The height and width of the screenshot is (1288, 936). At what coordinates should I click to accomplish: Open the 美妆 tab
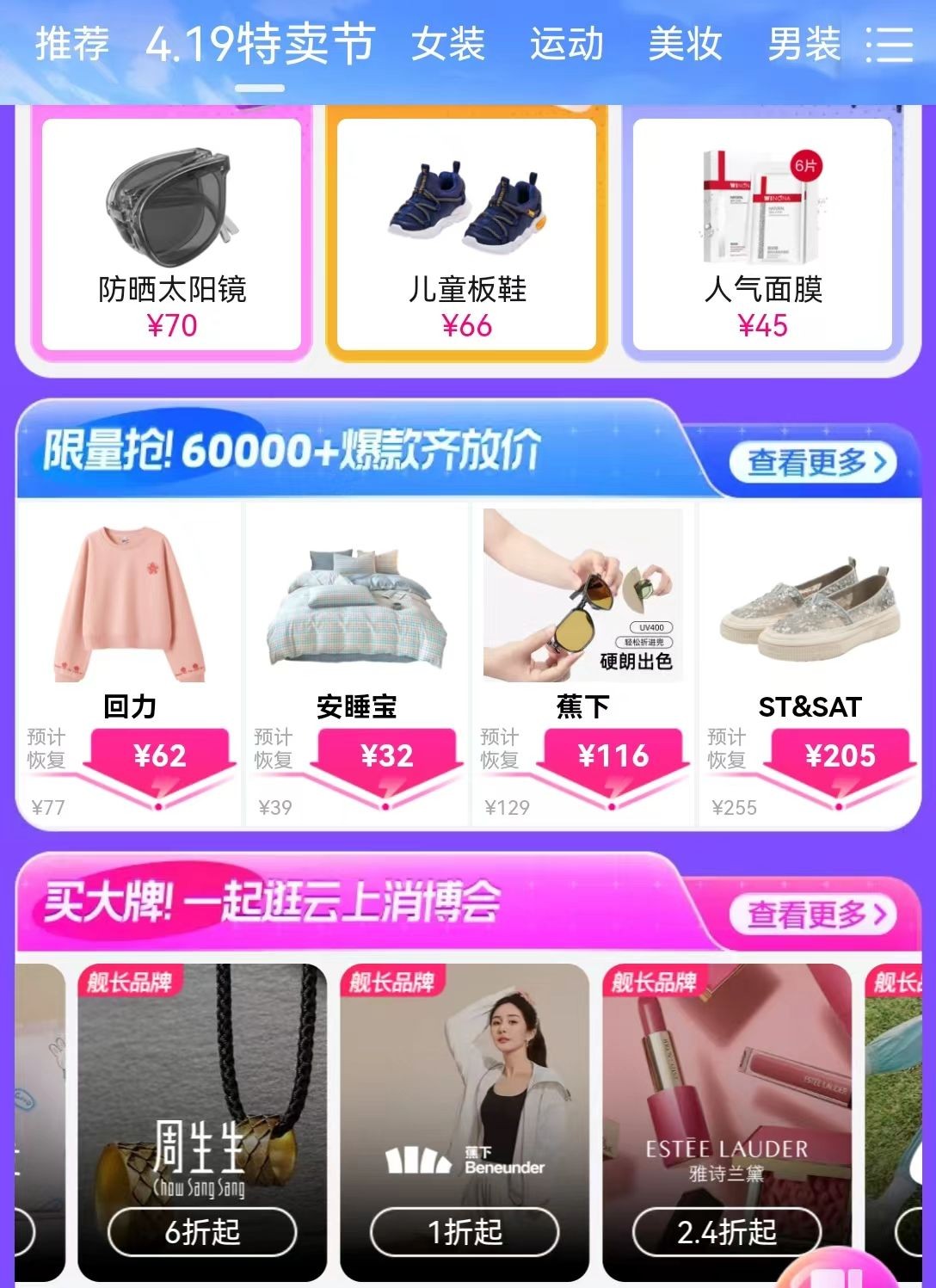(685, 44)
